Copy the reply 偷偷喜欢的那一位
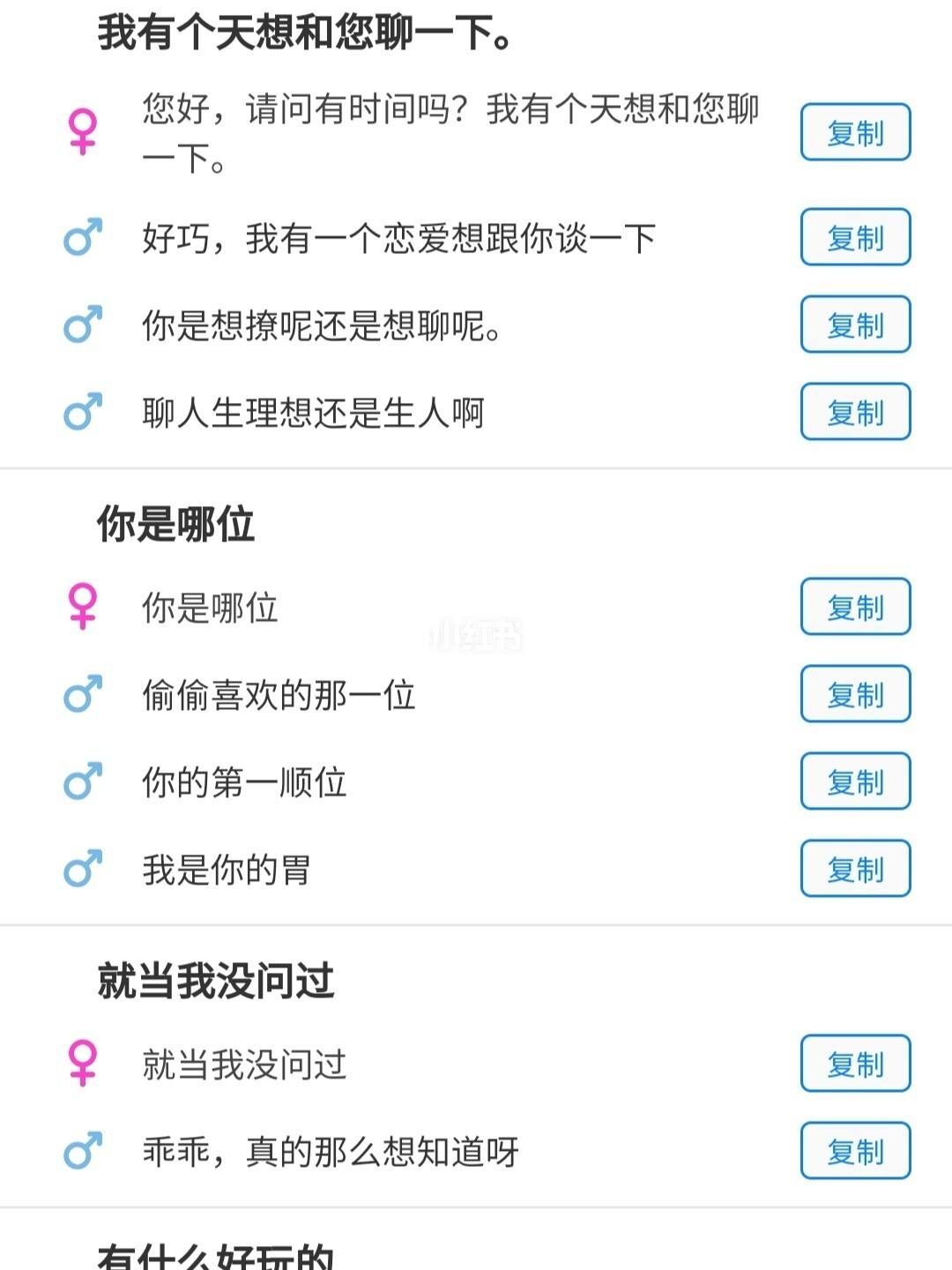This screenshot has width=952, height=1270. (x=853, y=694)
